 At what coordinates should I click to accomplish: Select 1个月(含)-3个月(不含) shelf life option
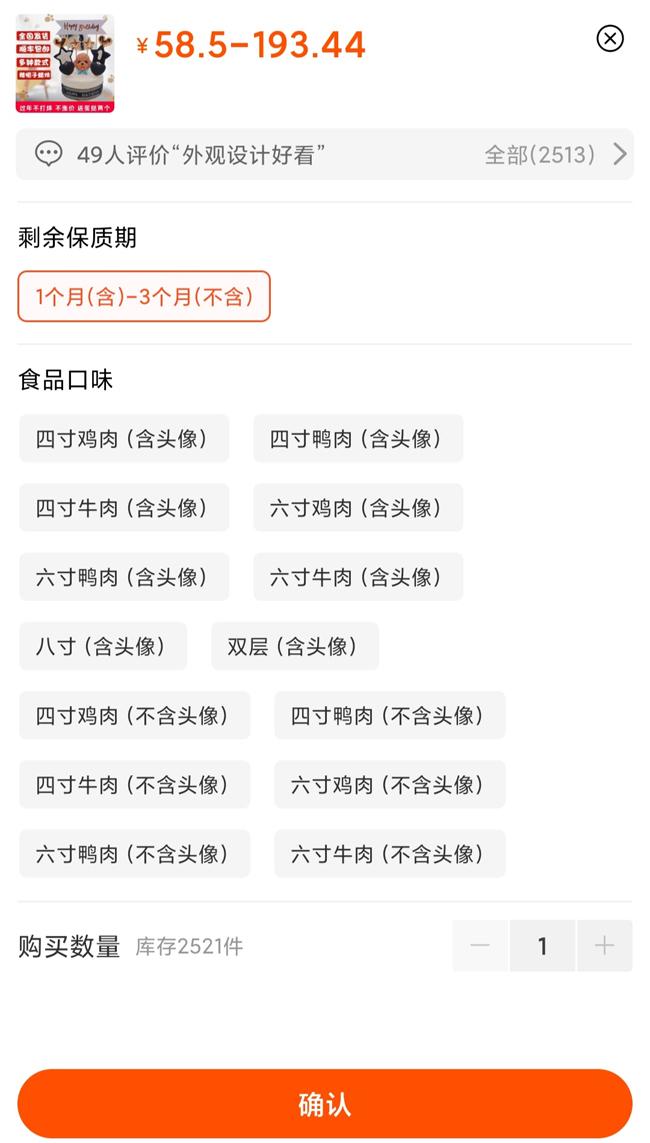pyautogui.click(x=144, y=297)
